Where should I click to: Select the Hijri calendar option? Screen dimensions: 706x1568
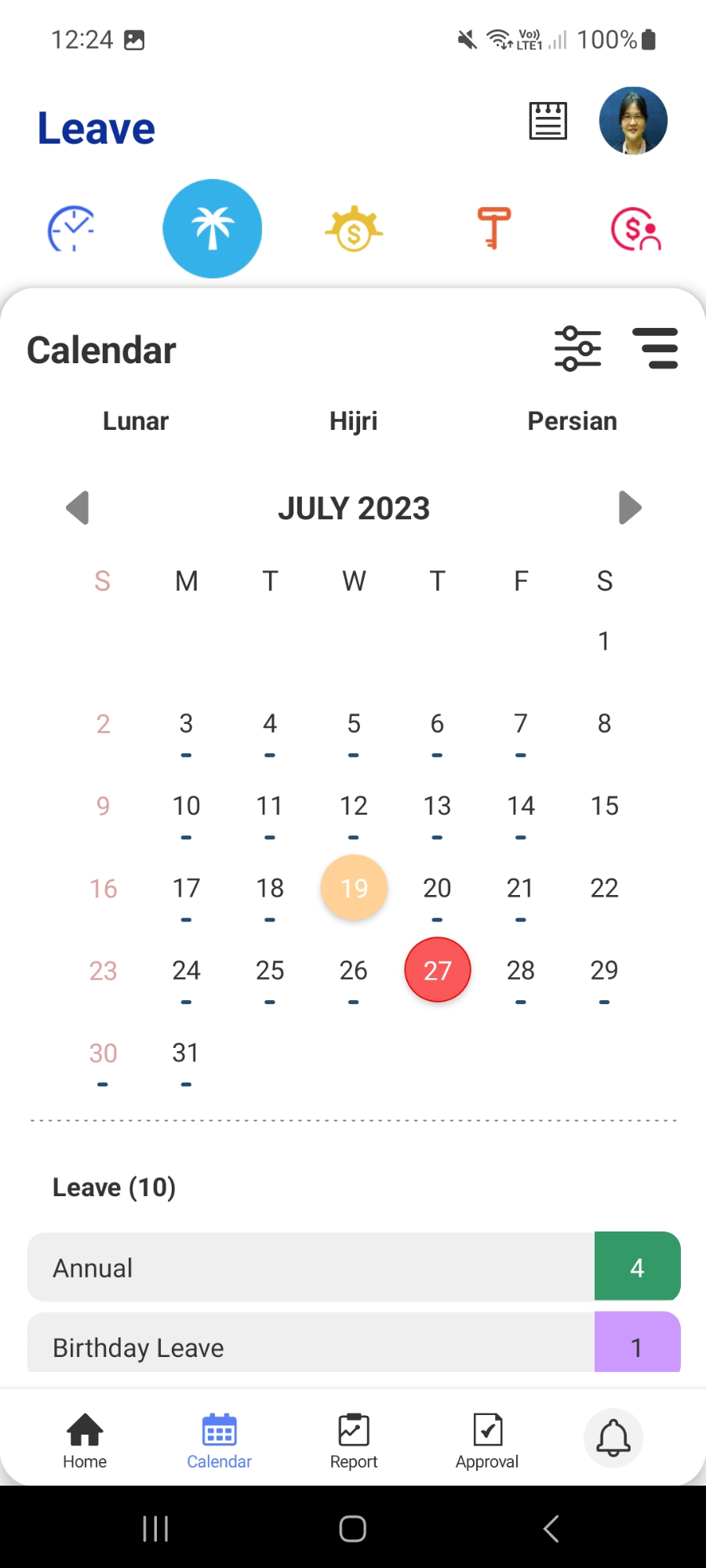coord(354,421)
